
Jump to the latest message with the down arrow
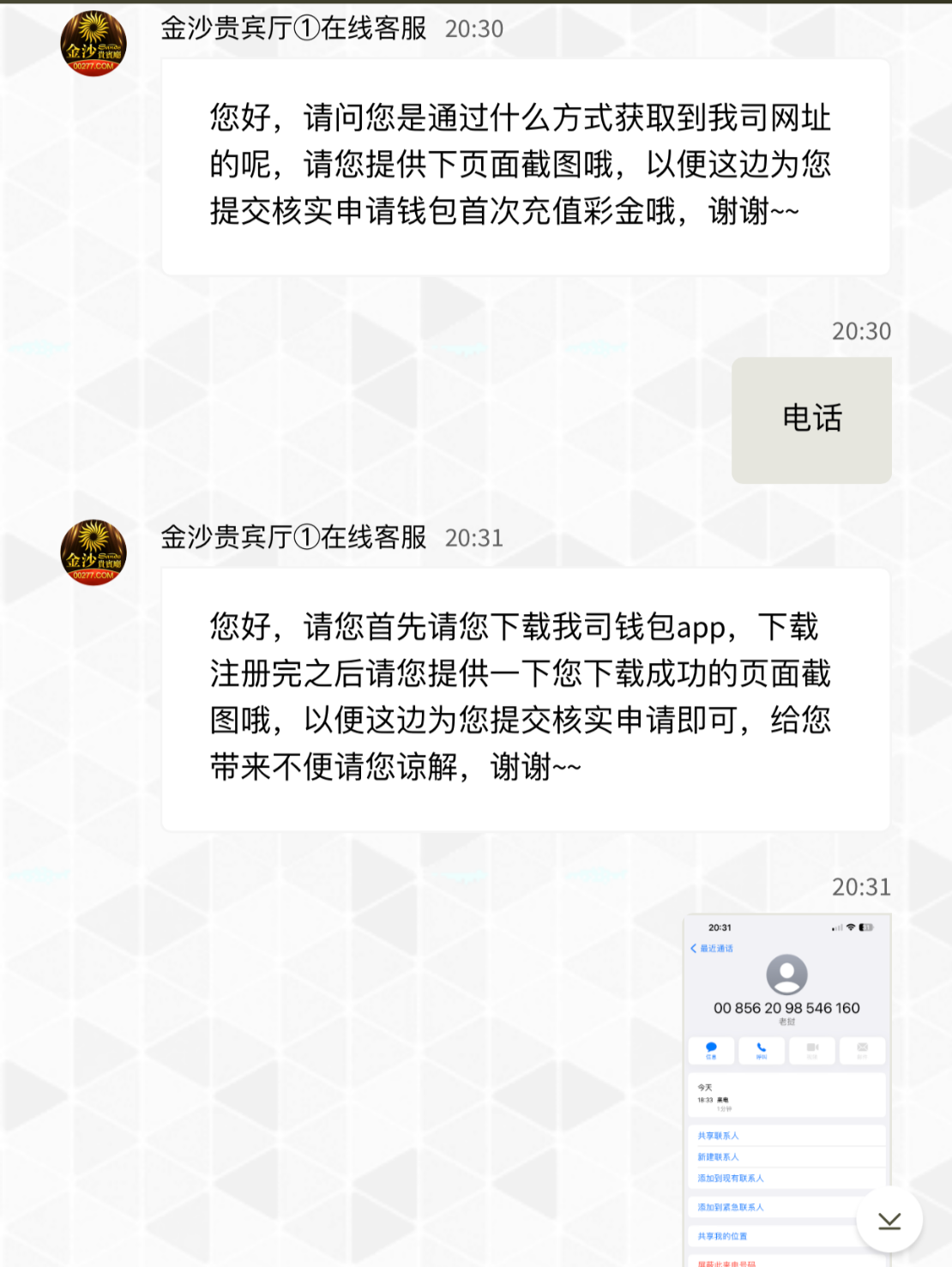[889, 1219]
